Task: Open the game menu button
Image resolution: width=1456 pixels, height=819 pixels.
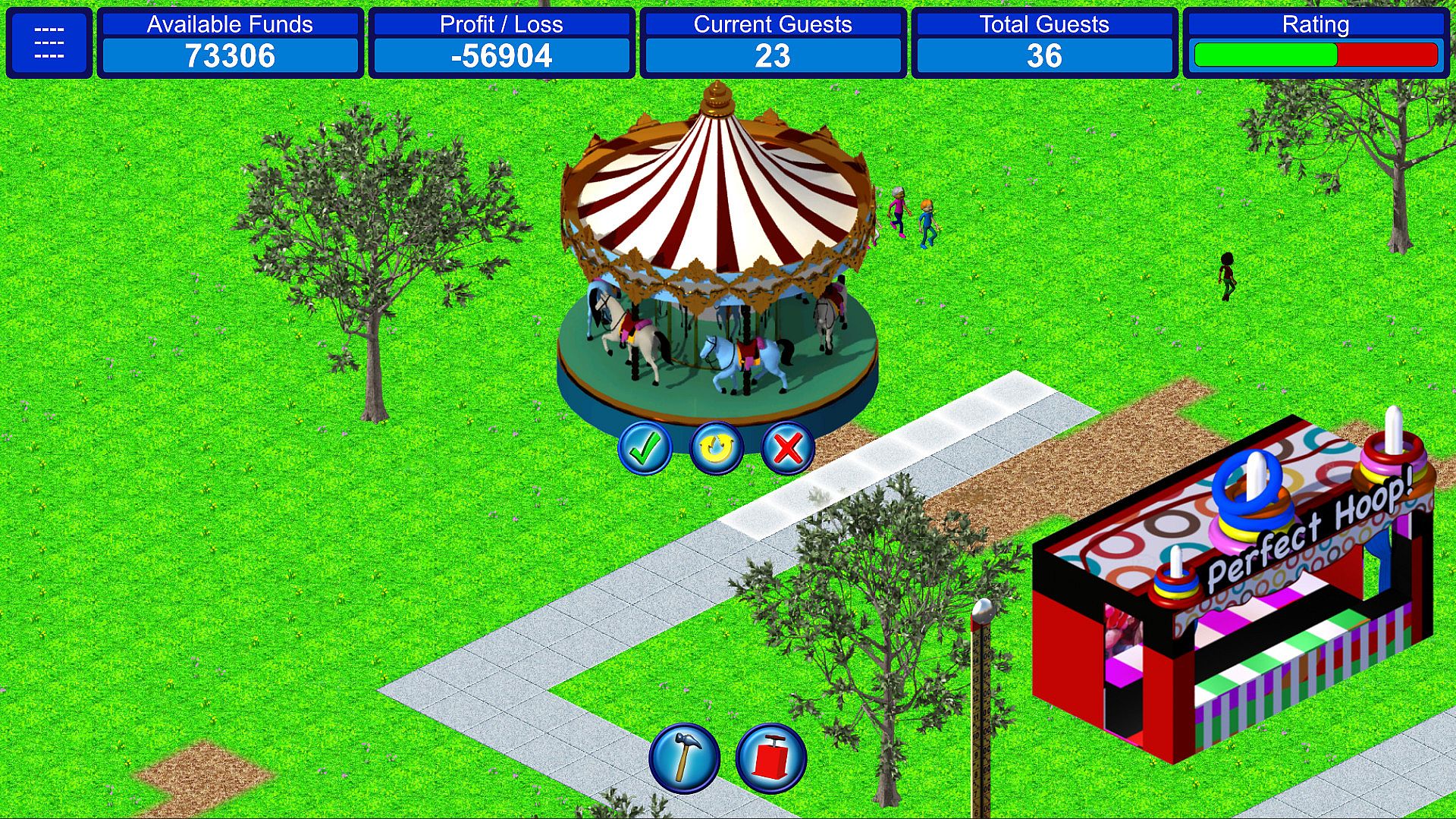Action: tap(49, 43)
